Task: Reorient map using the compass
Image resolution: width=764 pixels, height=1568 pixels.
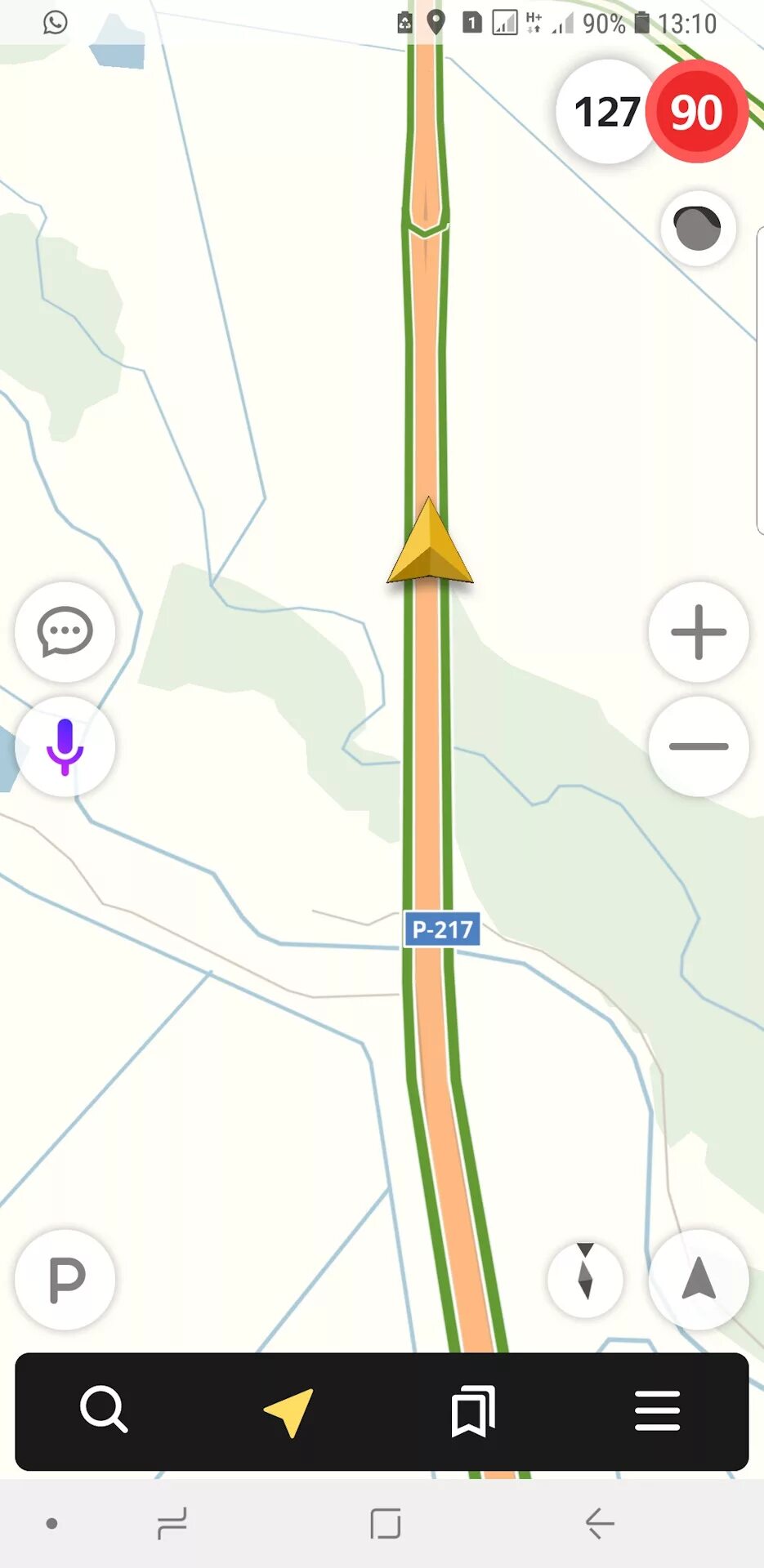Action: 585,1279
